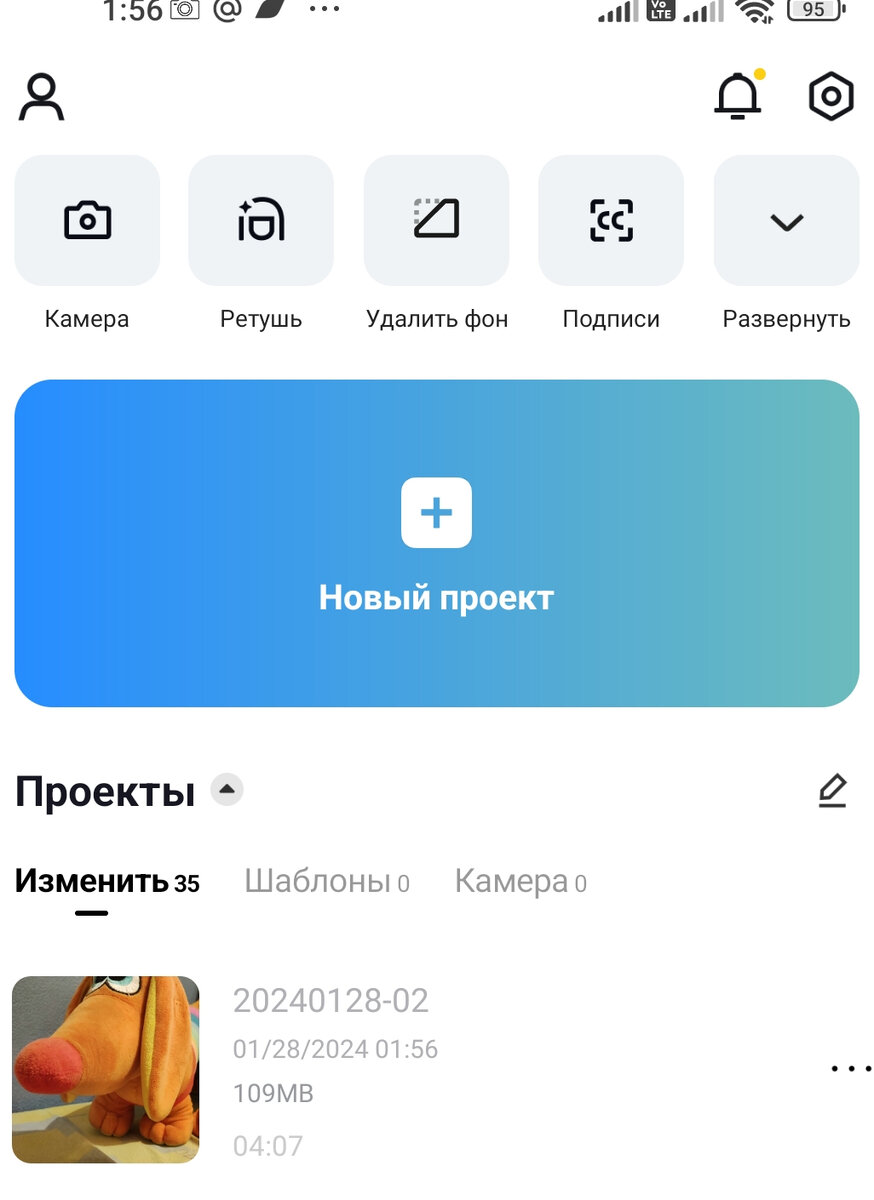Open the rename projects pencil icon
The height and width of the screenshot is (1200, 874).
click(x=833, y=790)
